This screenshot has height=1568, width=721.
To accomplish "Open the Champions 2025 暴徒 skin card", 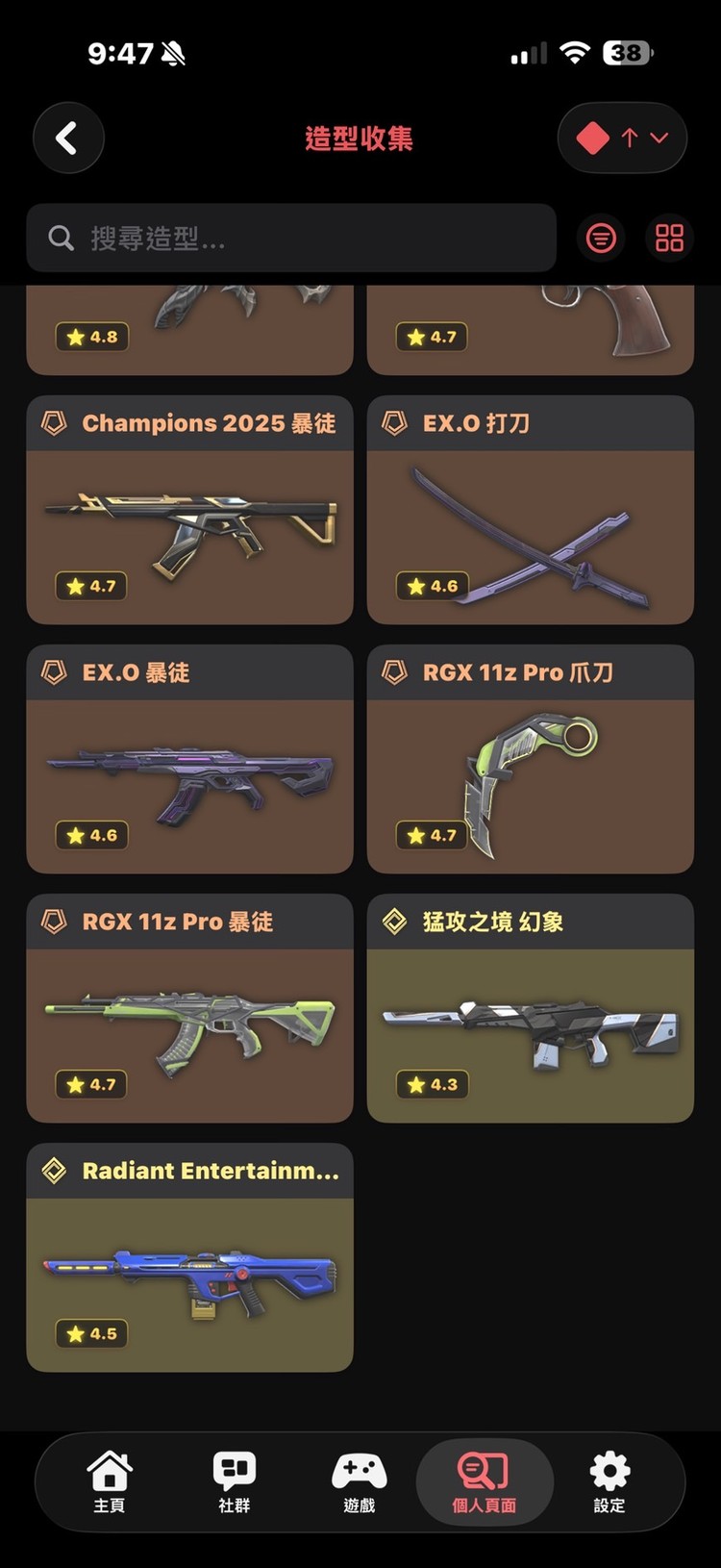I will tap(189, 510).
